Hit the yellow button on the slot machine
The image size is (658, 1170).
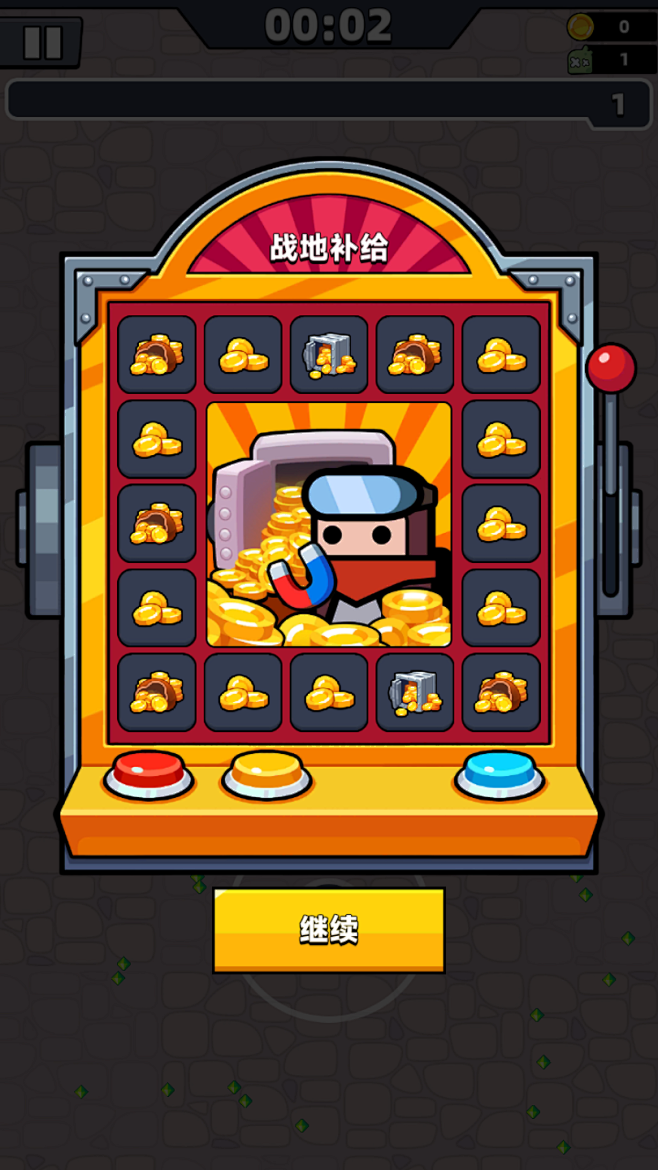coord(266,773)
